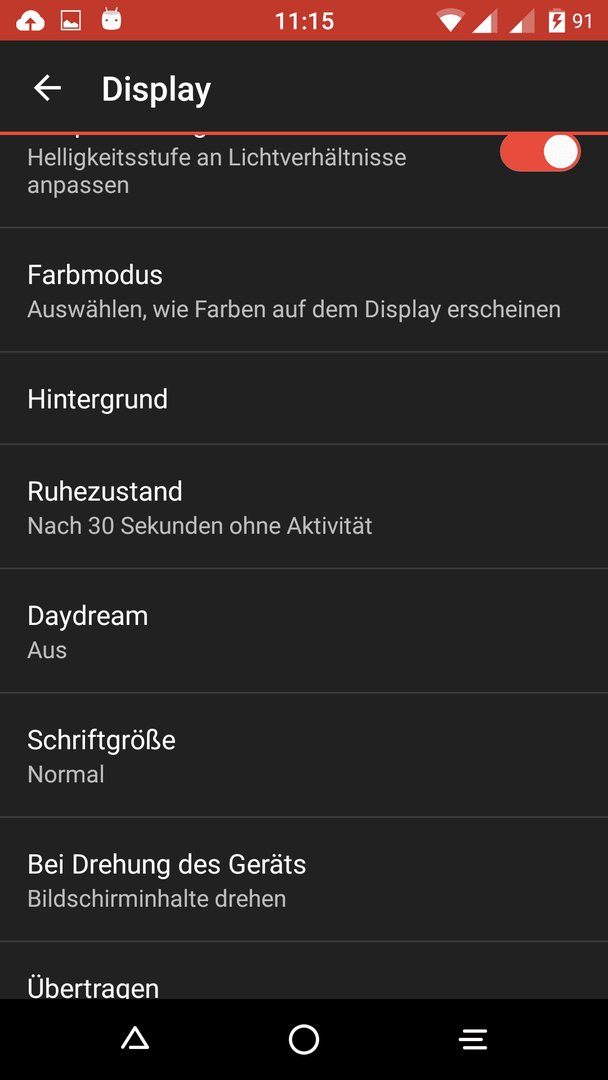Open Farbmodus settings
The image size is (608, 1080).
pos(304,290)
